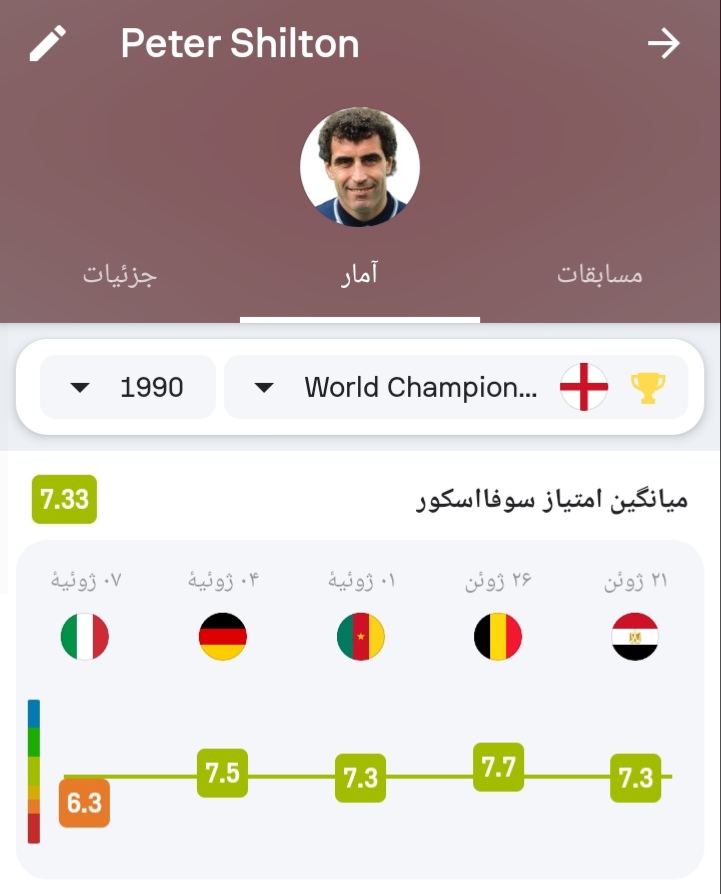Open the 6.3 rated match against Italy
The width and height of the screenshot is (721, 894).
(84, 803)
